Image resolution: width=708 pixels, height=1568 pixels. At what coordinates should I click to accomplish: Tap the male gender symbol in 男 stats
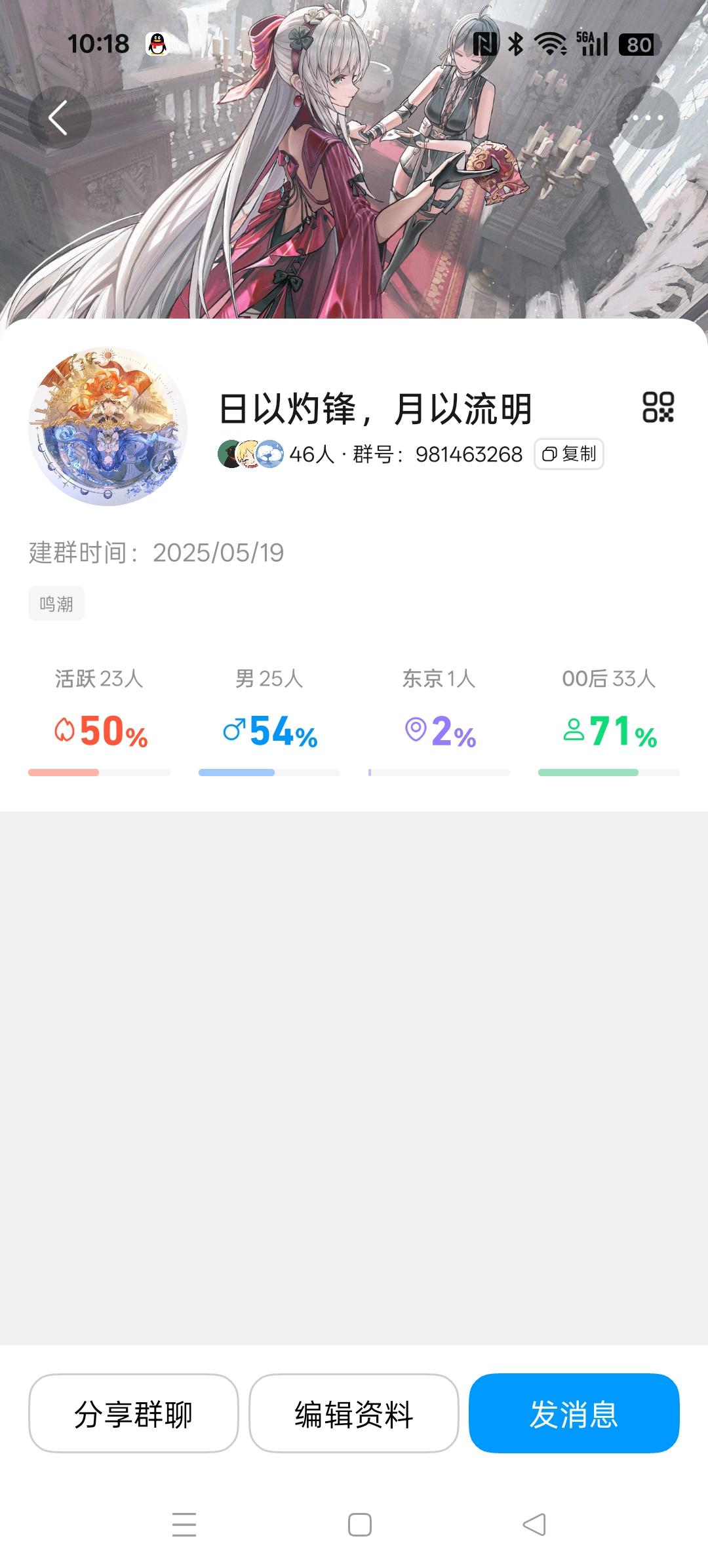click(x=233, y=732)
